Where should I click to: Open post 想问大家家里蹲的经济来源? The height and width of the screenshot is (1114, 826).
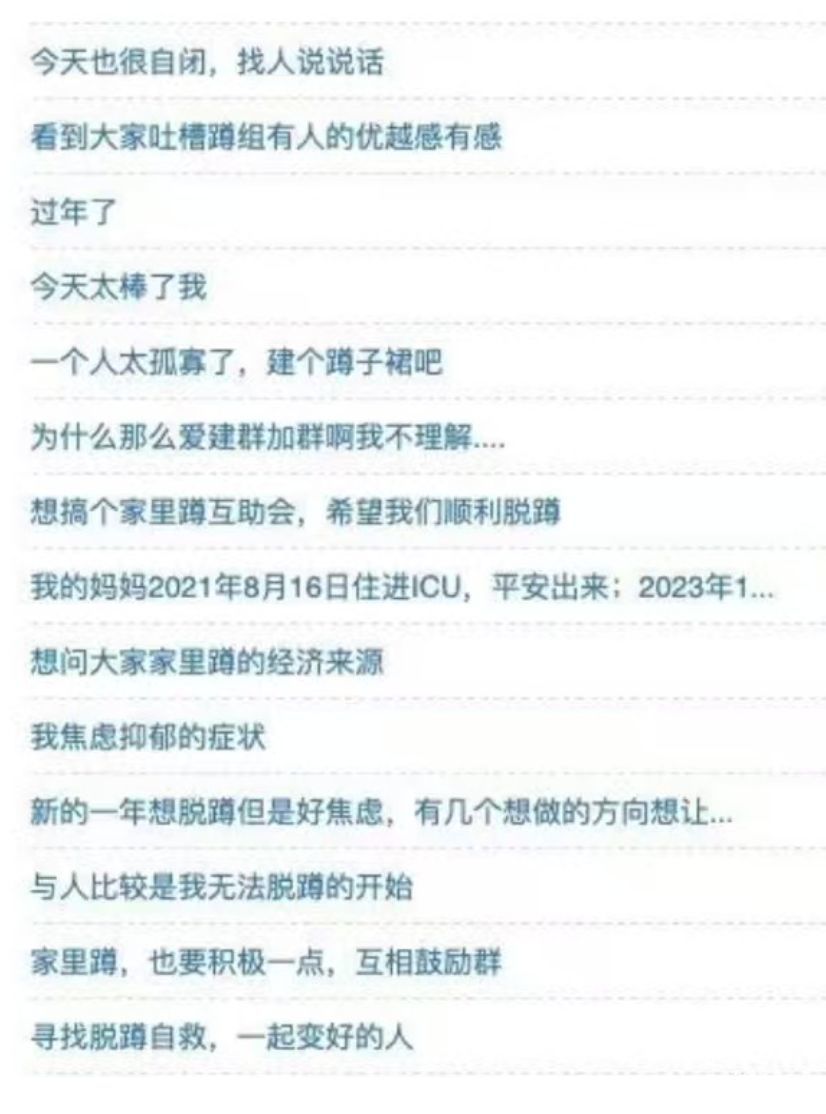tap(207, 662)
